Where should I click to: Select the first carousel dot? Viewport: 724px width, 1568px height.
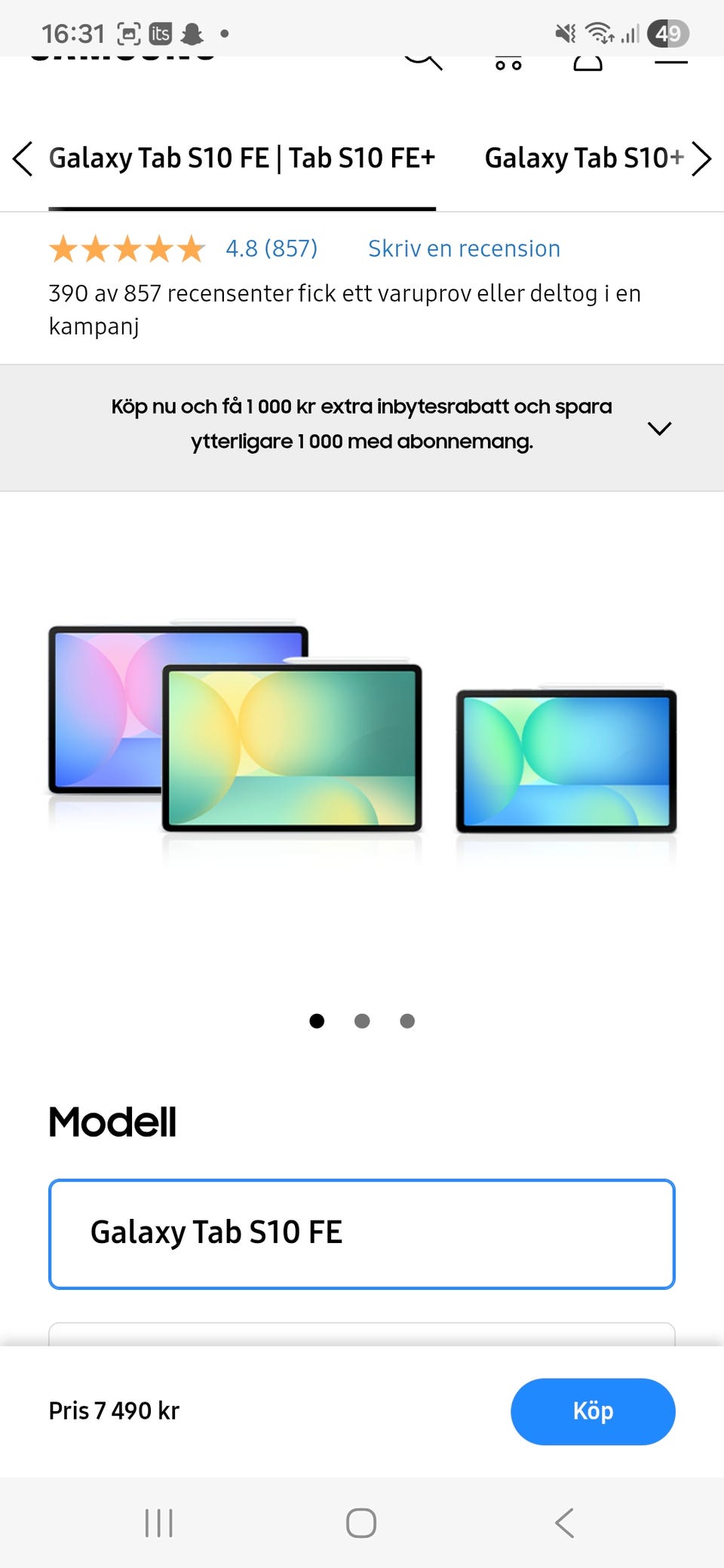click(x=317, y=1021)
